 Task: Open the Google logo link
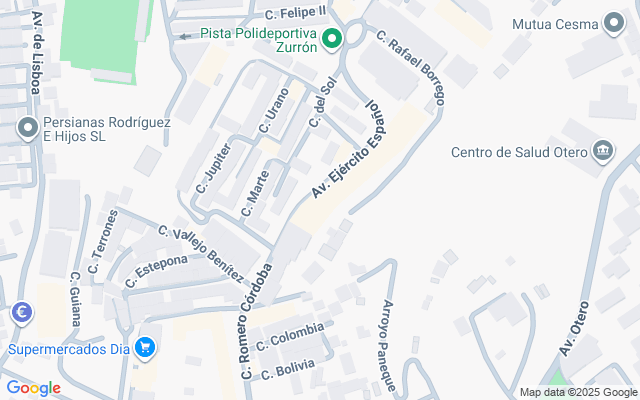pyautogui.click(x=33, y=388)
